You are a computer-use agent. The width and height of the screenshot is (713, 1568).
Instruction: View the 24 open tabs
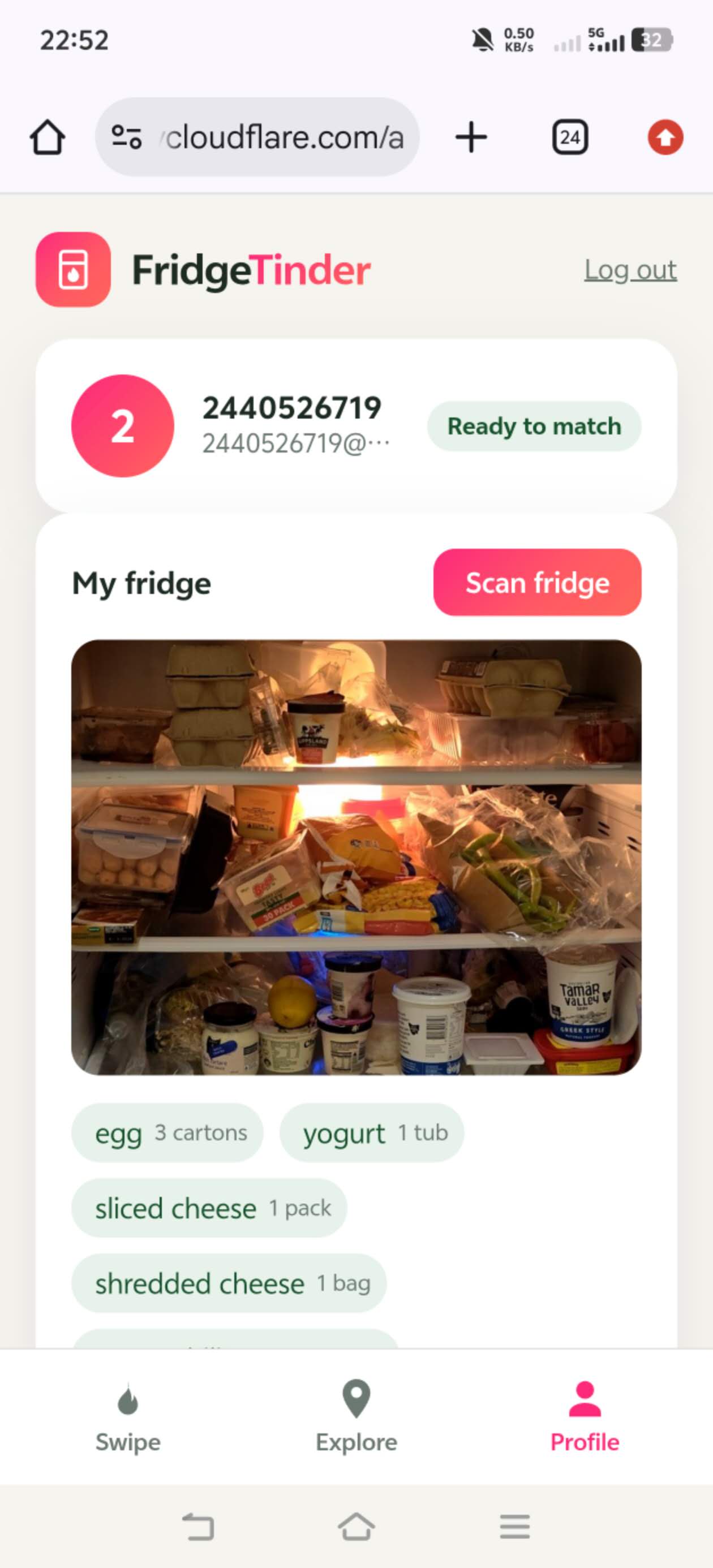click(570, 137)
